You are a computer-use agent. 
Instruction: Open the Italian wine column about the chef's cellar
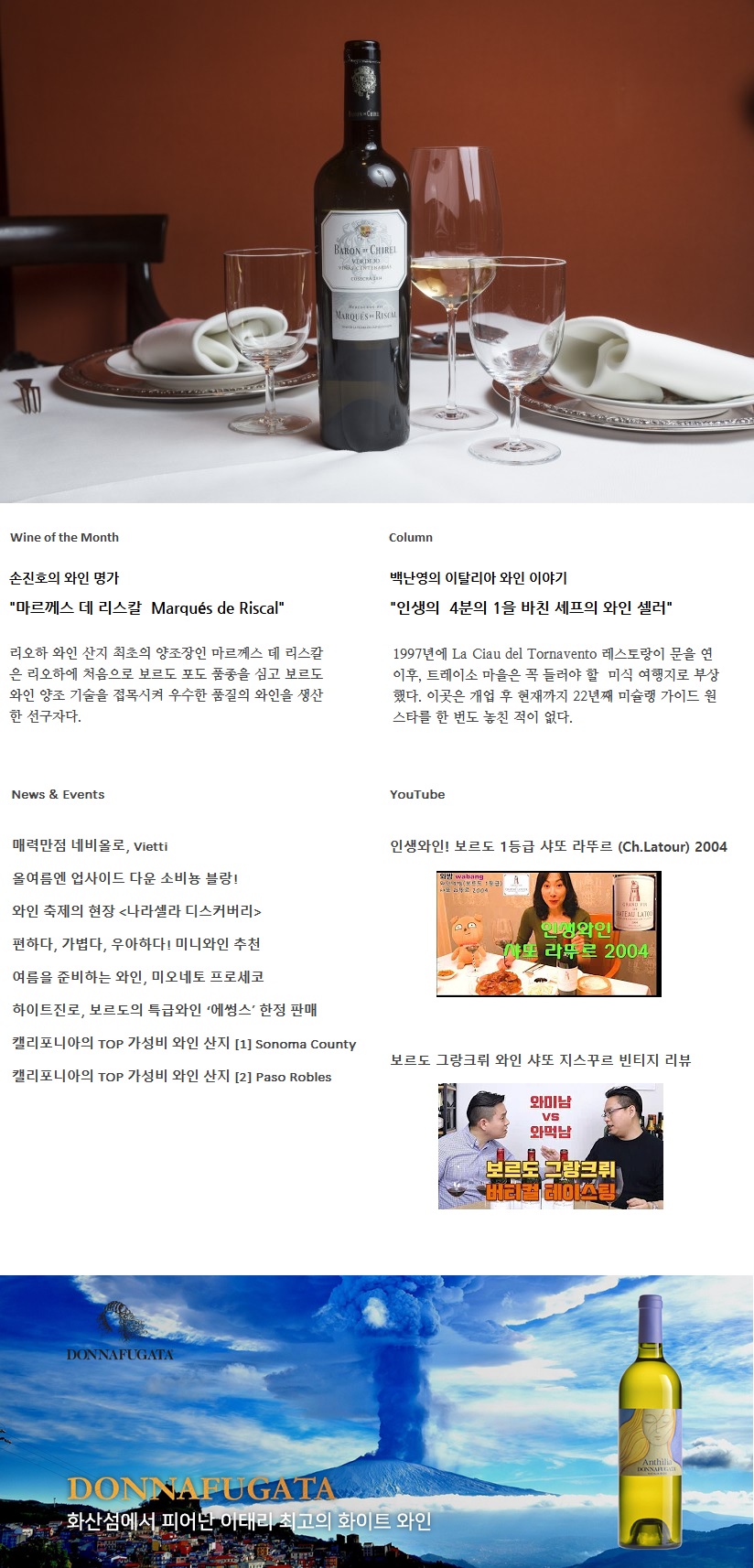tap(531, 608)
